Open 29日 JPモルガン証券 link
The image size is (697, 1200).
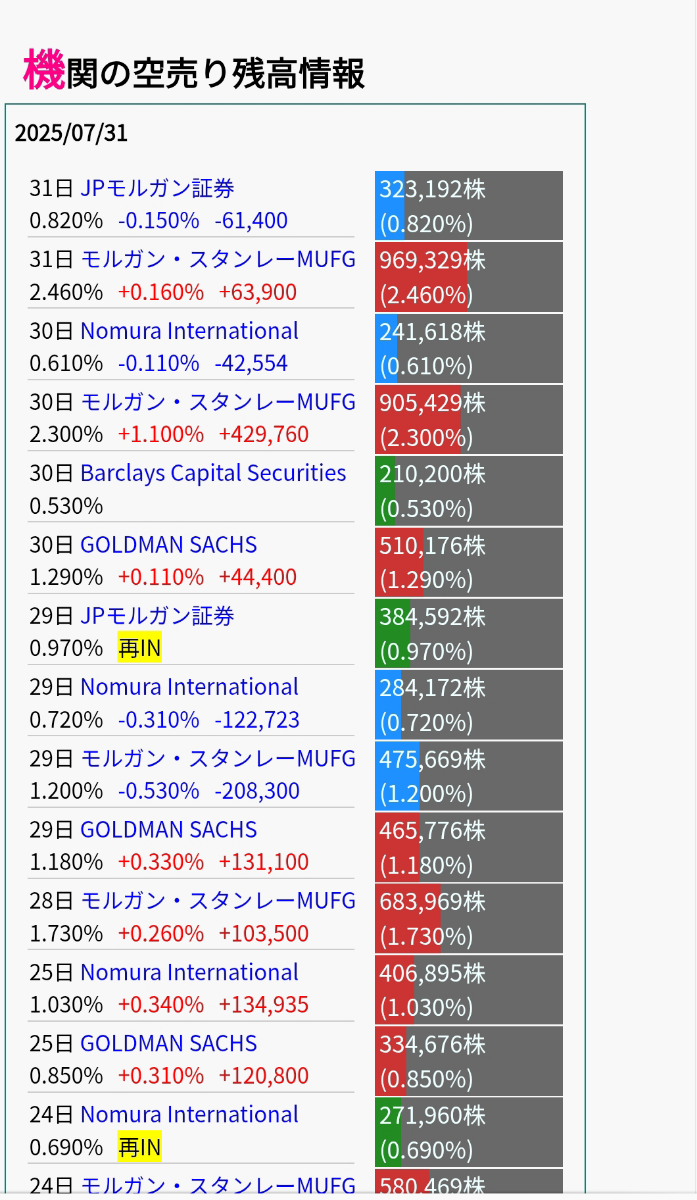pyautogui.click(x=157, y=616)
